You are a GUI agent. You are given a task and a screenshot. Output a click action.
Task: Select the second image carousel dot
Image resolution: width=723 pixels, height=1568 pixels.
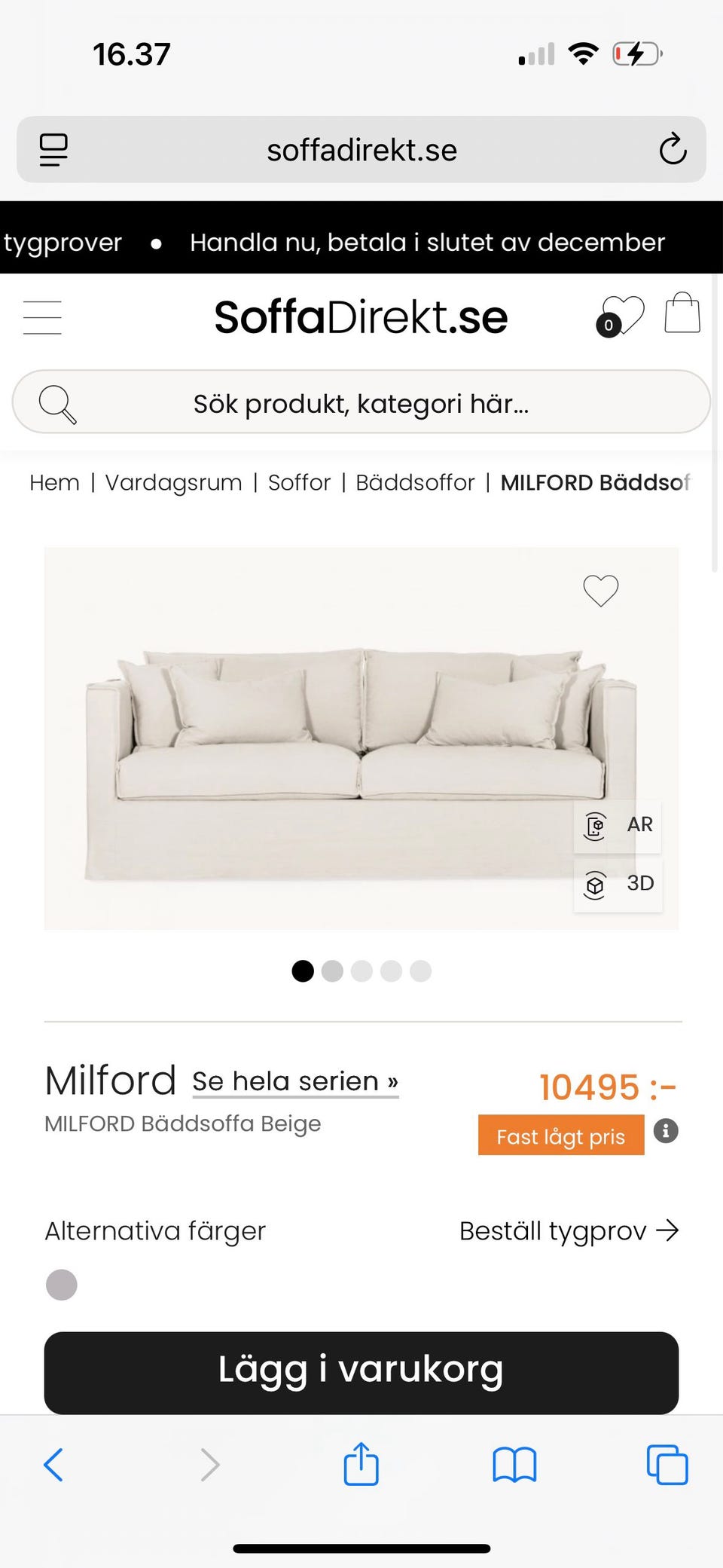click(331, 971)
